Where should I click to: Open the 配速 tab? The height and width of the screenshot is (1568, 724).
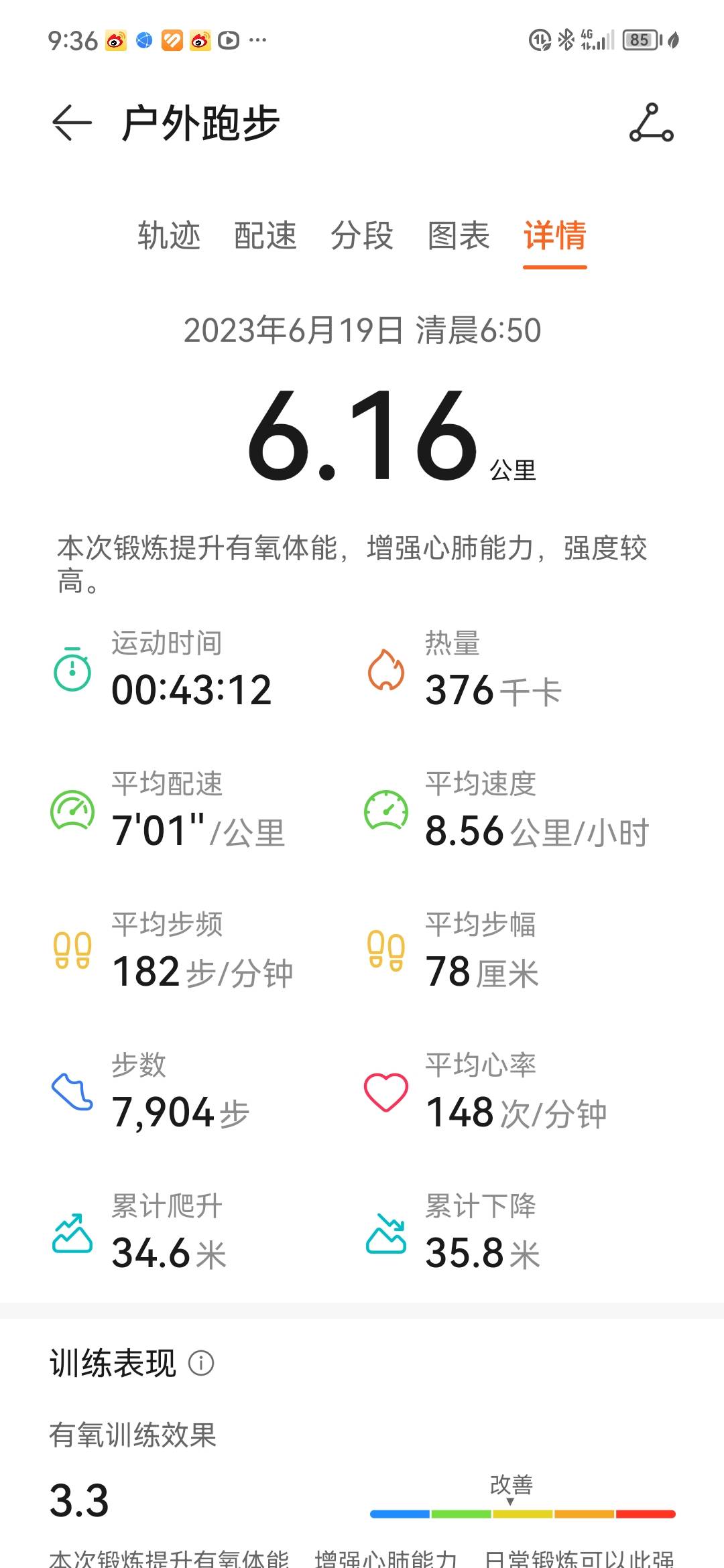coord(265,237)
